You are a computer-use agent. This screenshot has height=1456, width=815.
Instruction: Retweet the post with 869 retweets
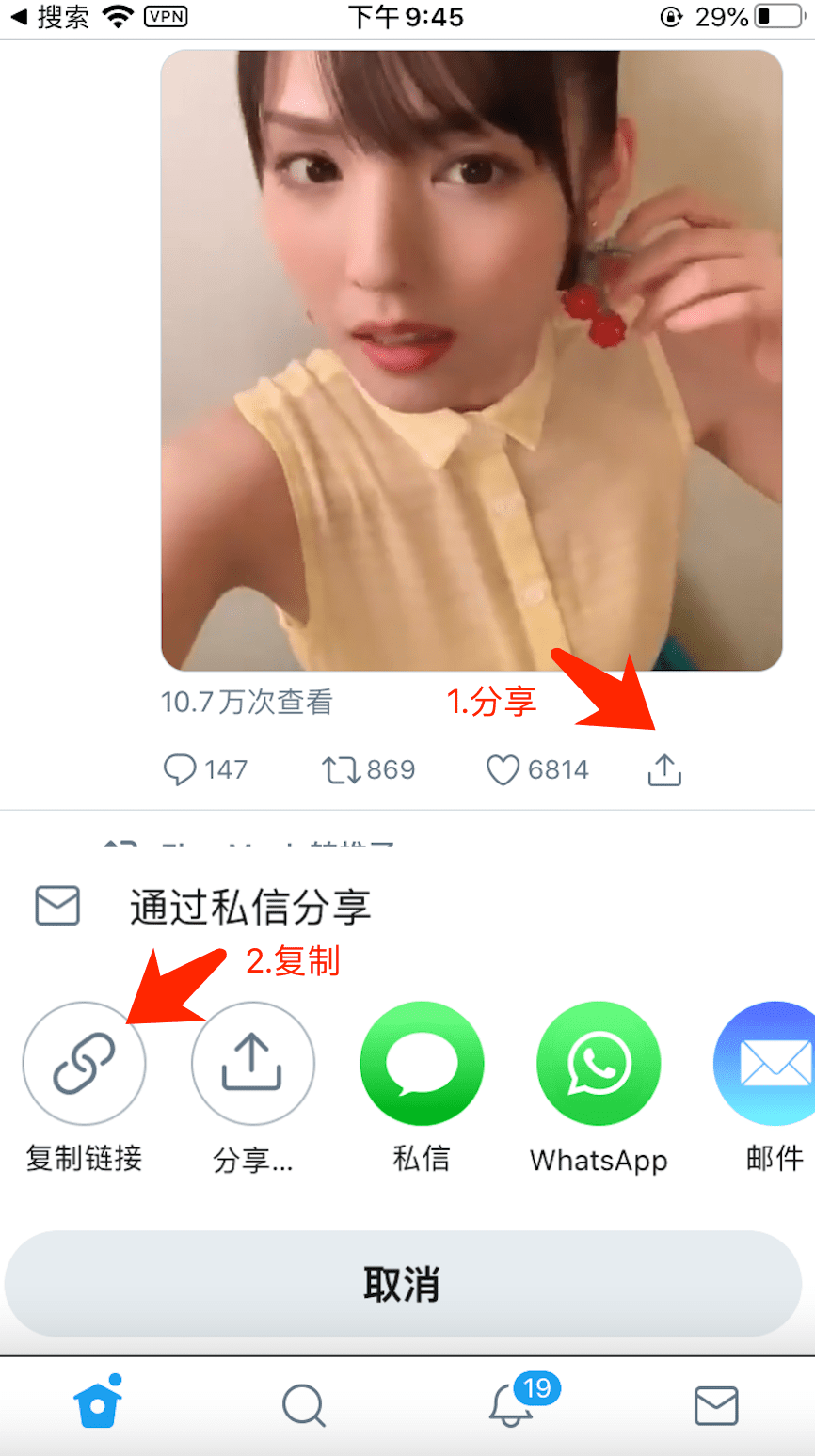(x=341, y=770)
